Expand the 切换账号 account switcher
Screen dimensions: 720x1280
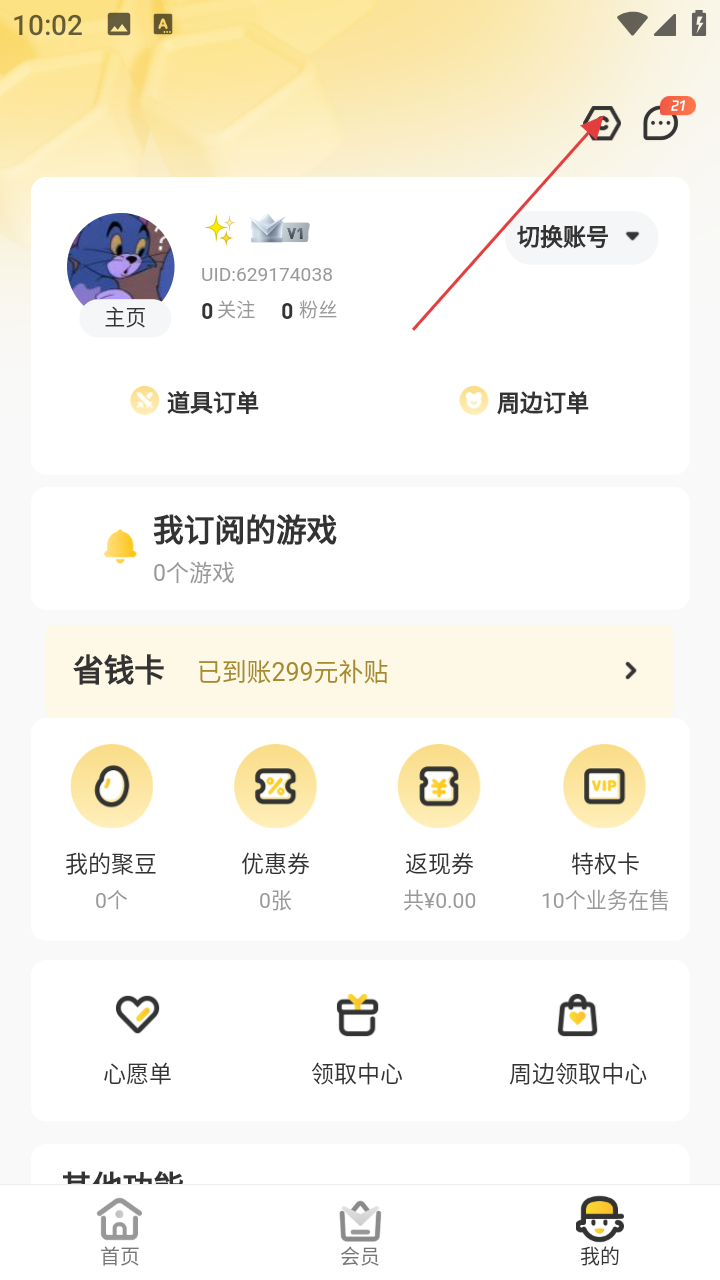coord(581,237)
